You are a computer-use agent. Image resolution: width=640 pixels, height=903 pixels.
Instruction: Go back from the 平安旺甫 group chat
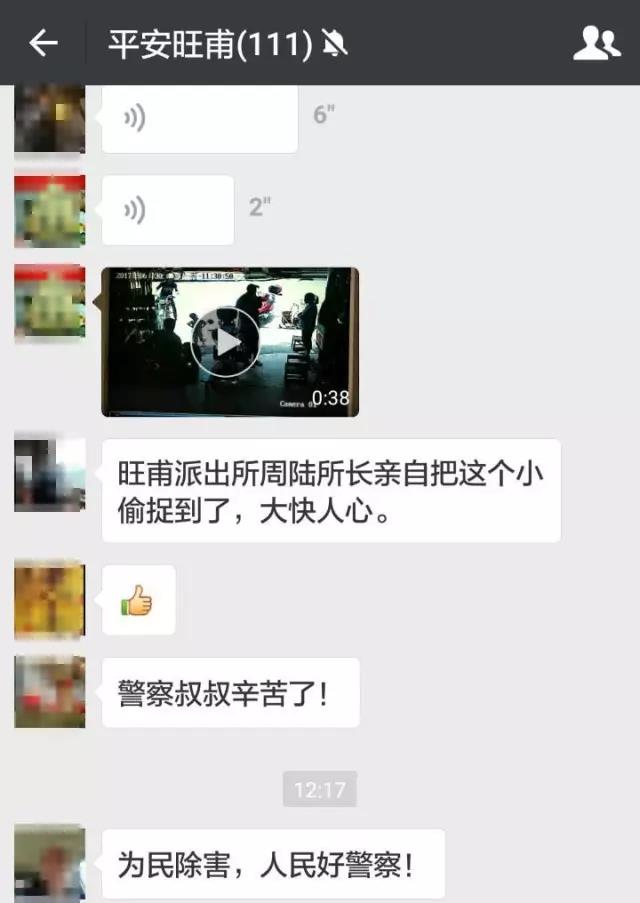tap(43, 43)
